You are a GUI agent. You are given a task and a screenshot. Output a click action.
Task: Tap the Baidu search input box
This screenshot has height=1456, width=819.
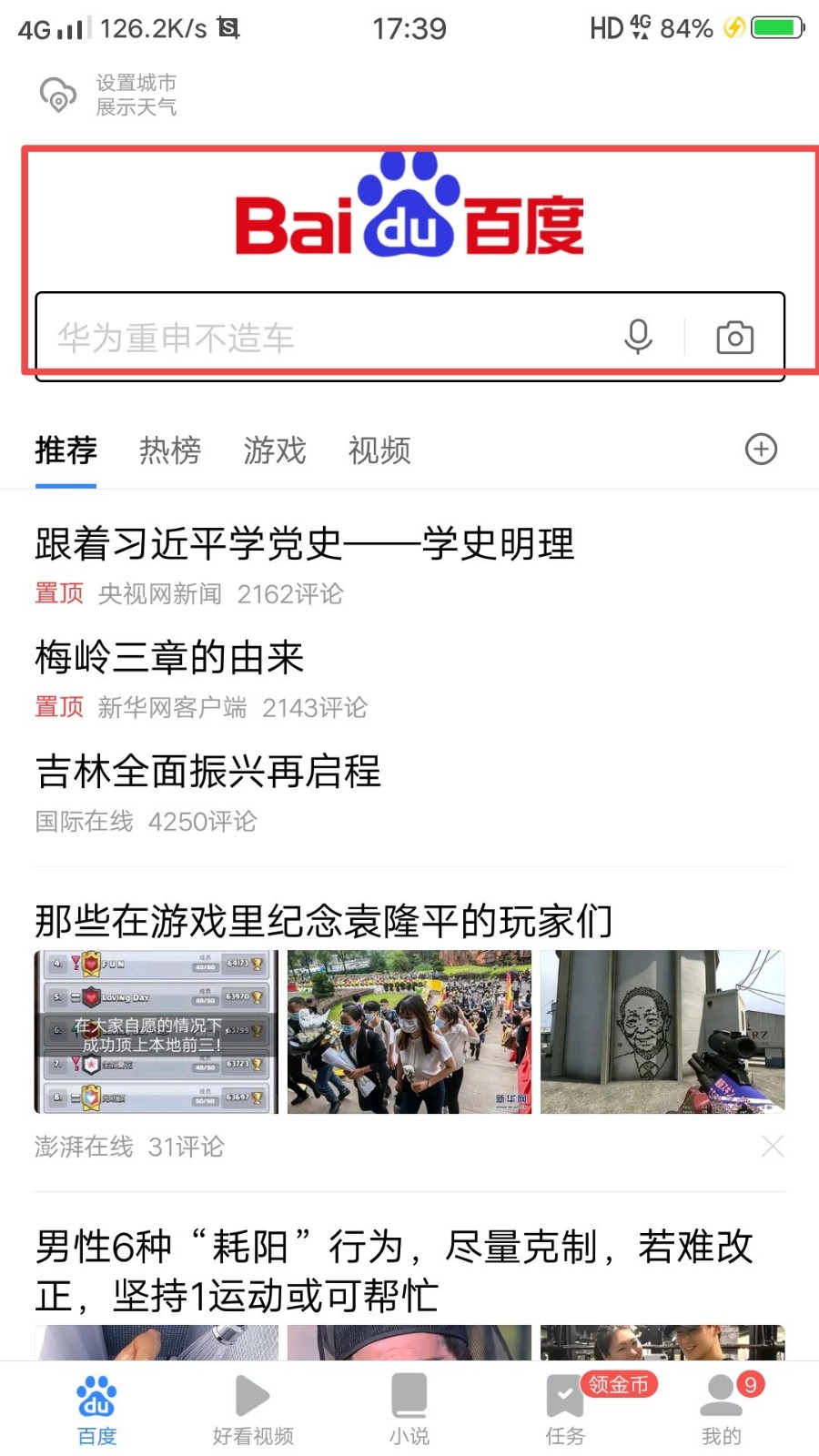point(318,338)
